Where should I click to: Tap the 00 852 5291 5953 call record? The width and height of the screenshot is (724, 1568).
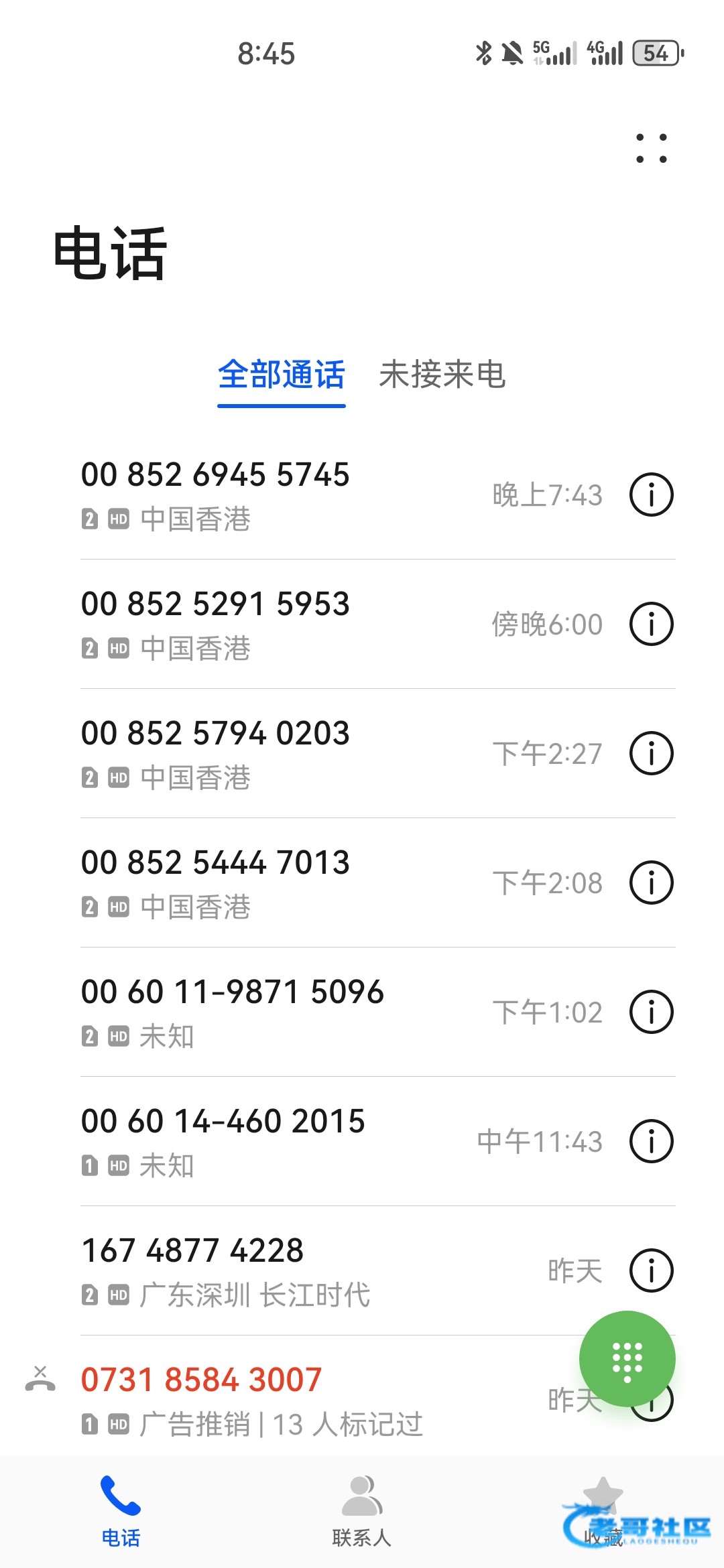[342, 625]
